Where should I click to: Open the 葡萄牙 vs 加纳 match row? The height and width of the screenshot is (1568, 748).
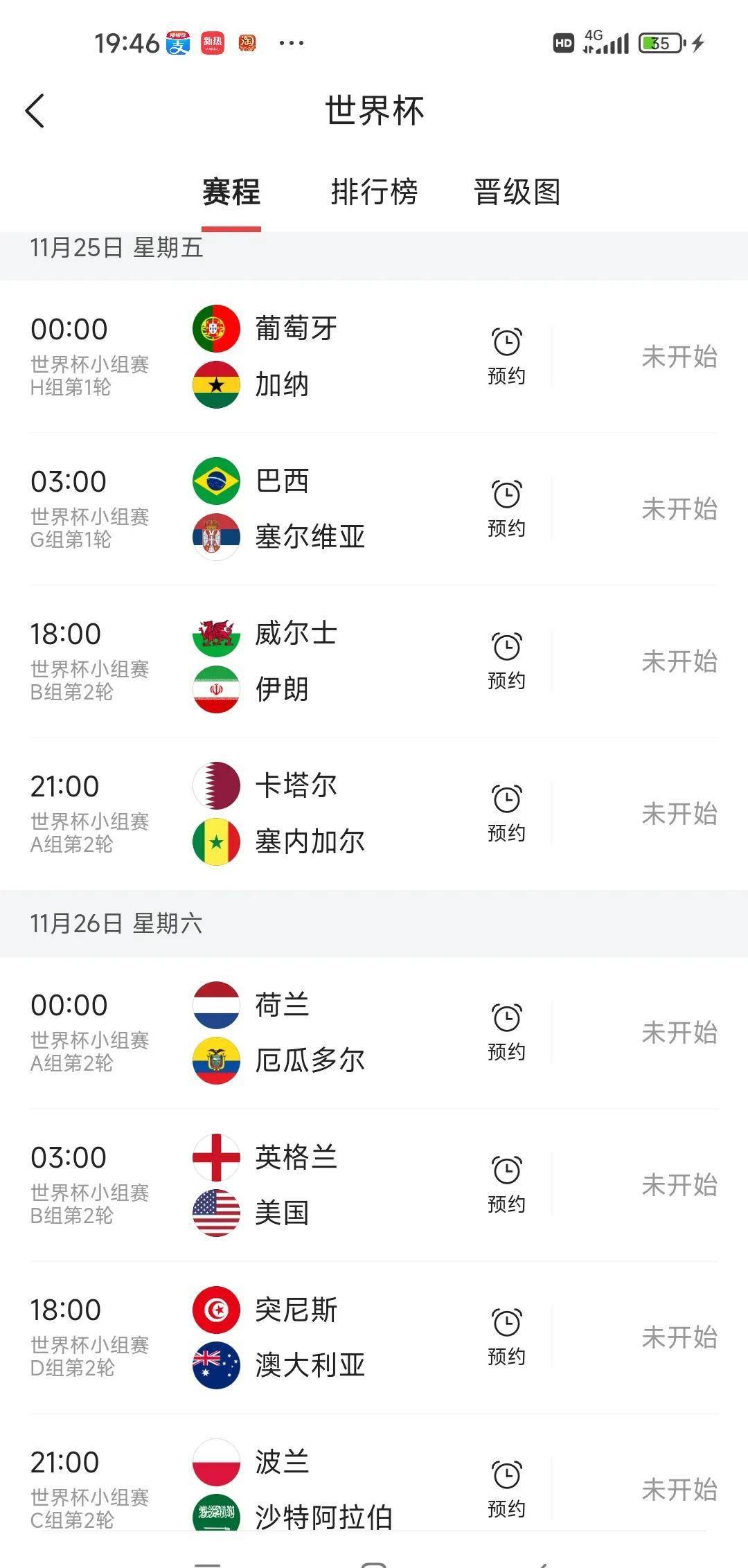374,357
